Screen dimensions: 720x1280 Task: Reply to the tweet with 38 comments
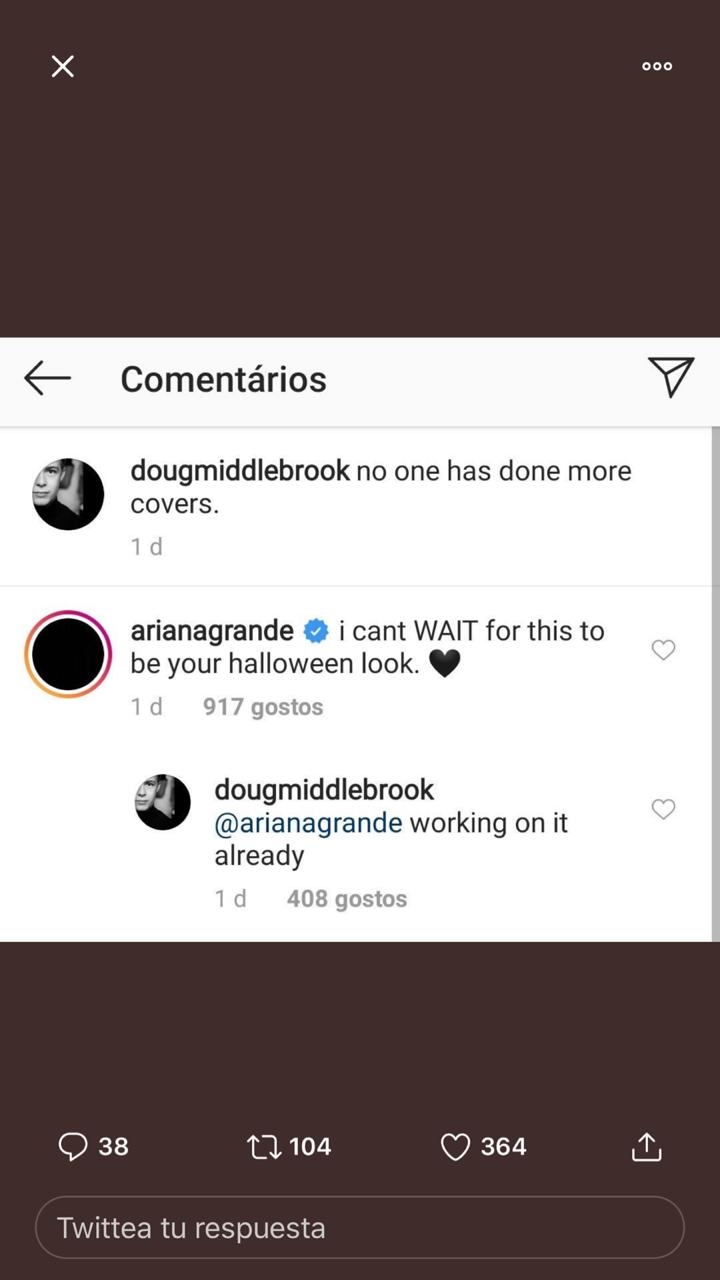pyautogui.click(x=73, y=1146)
